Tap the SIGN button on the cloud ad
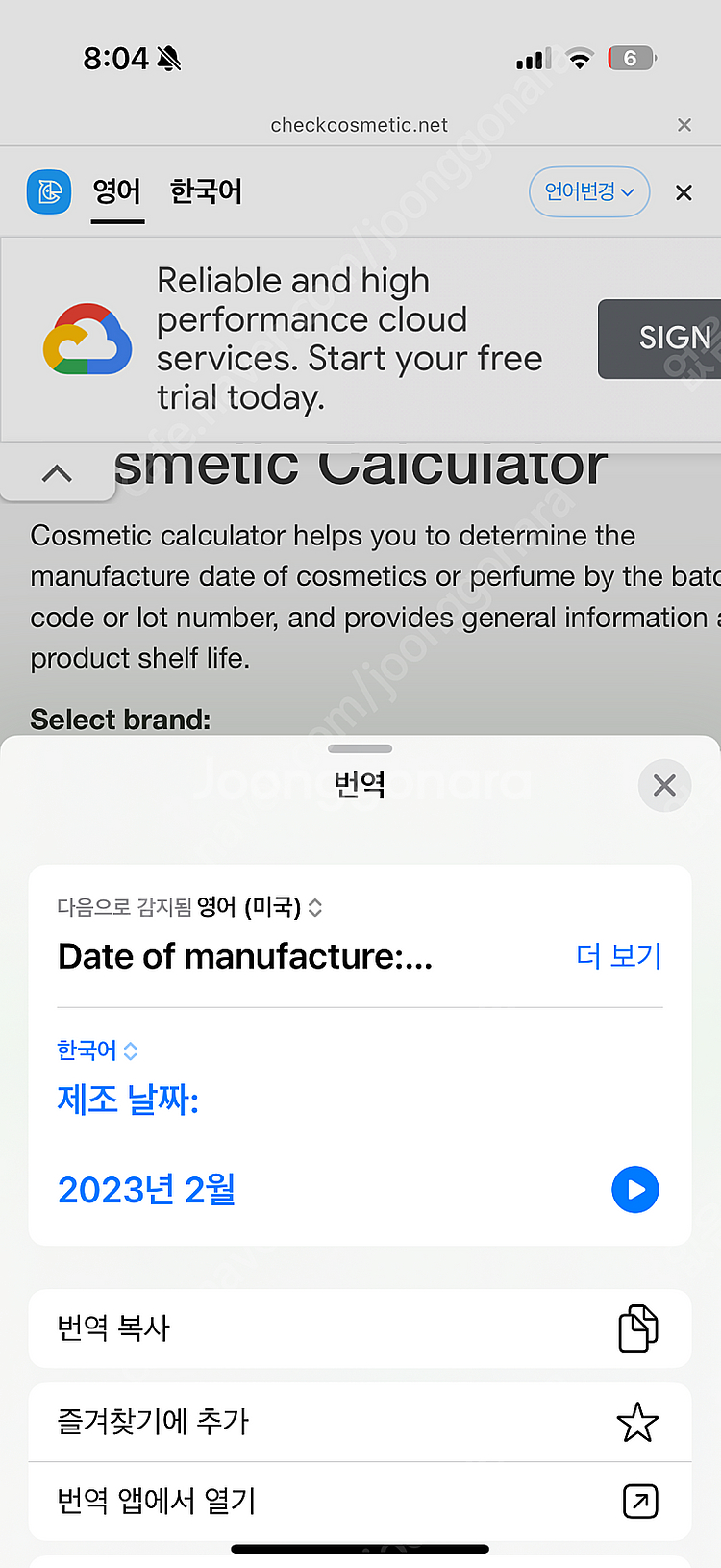The image size is (721, 1568). pyautogui.click(x=663, y=339)
